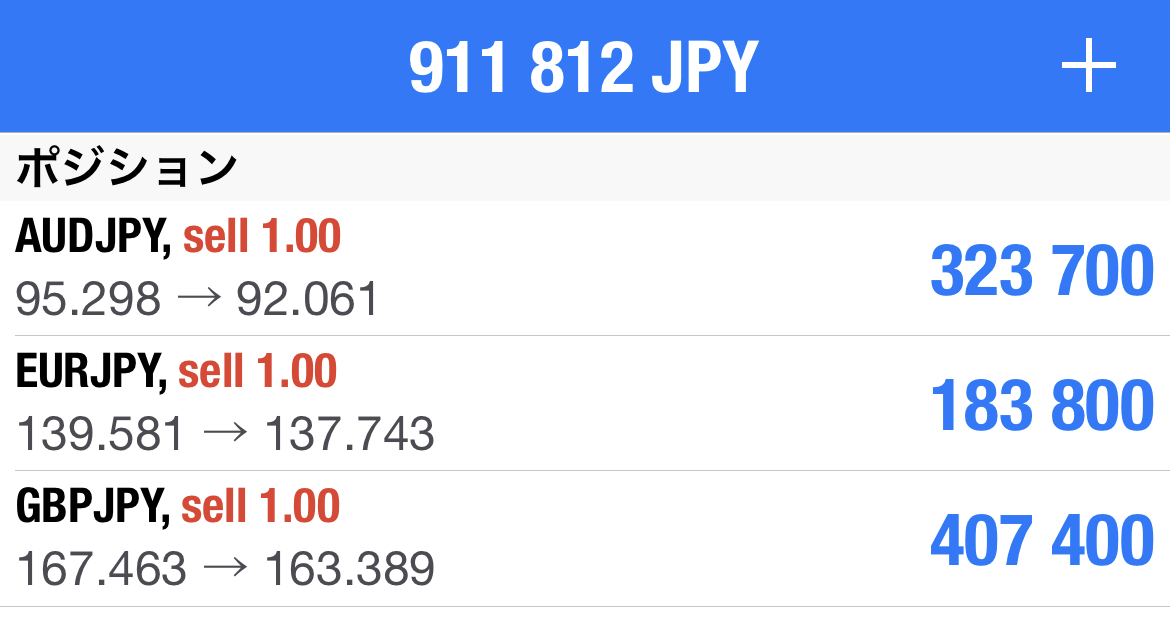This screenshot has height=628, width=1170.
Task: View GBPJPY sell position details
Action: tap(585, 539)
